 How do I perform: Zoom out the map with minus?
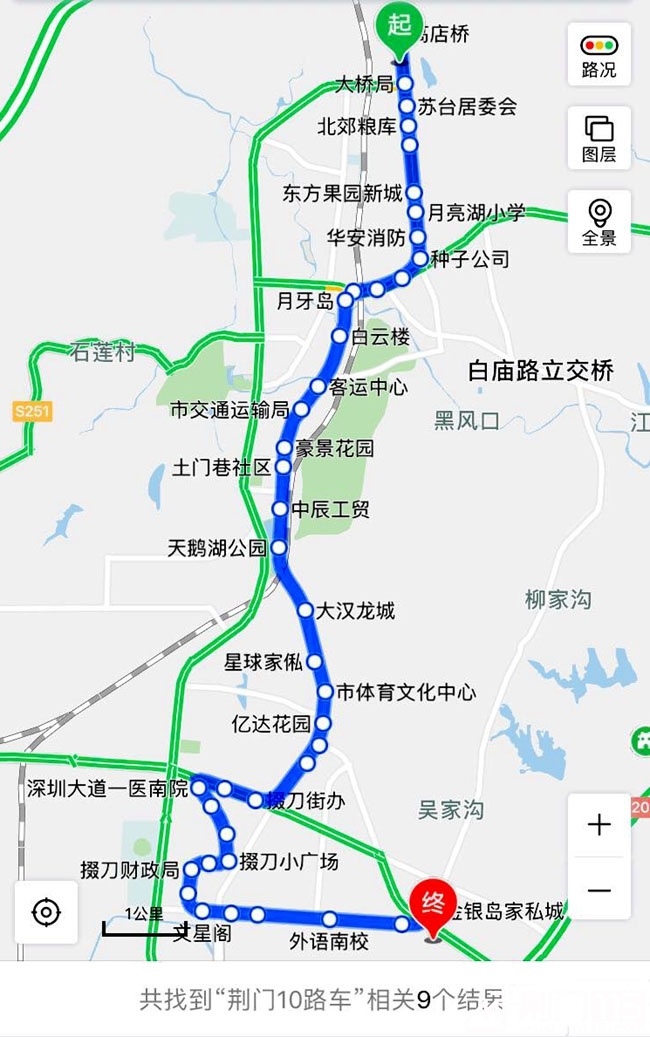coord(599,889)
